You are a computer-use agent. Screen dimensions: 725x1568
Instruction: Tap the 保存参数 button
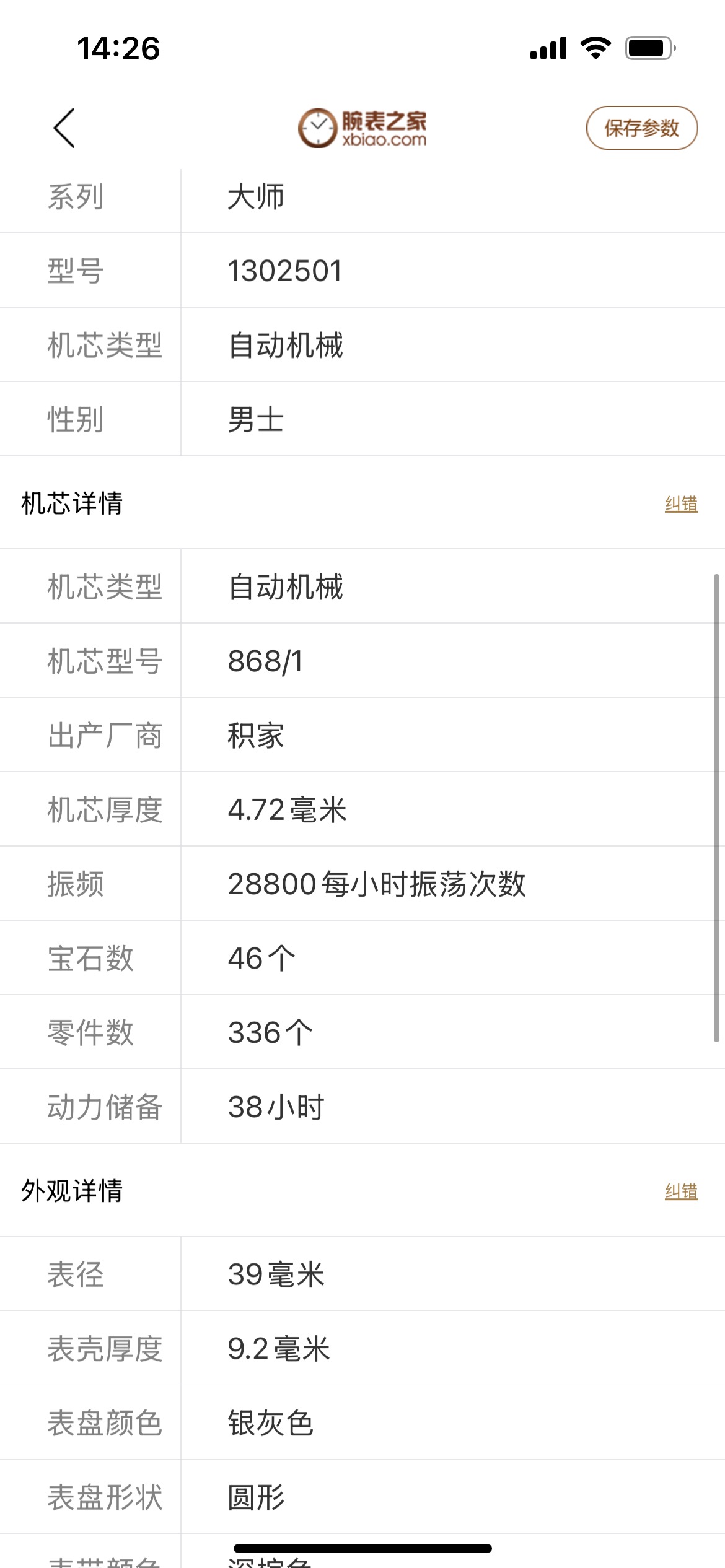(x=641, y=128)
